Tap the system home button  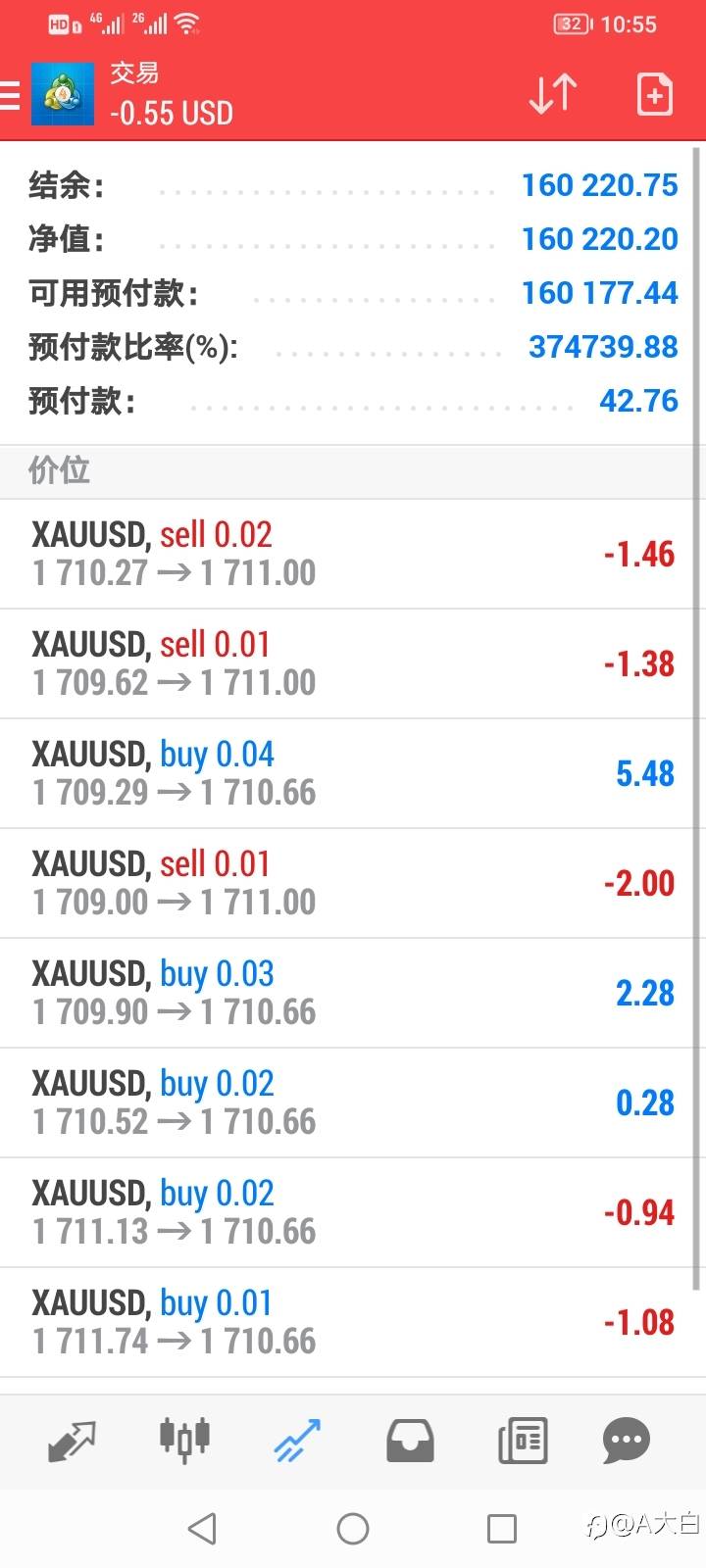[x=353, y=1528]
